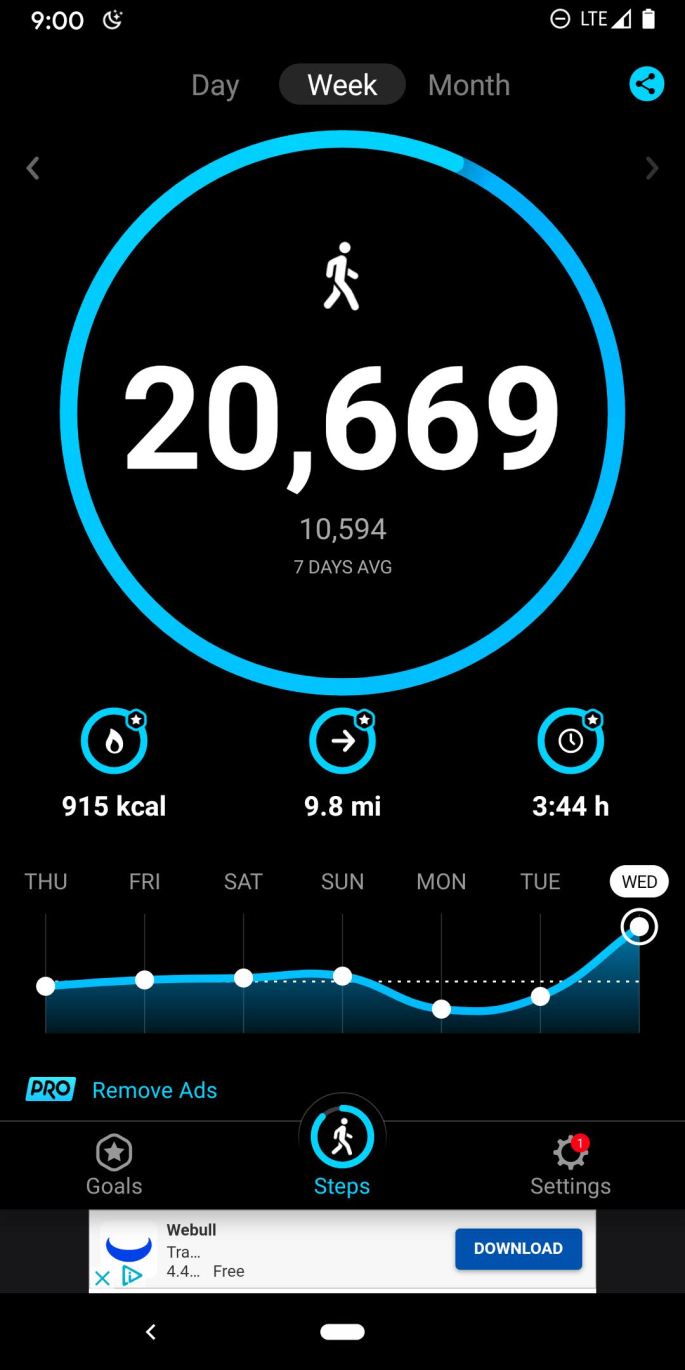Download the Webull app from ad
Image resolution: width=685 pixels, height=1370 pixels.
tap(518, 1249)
